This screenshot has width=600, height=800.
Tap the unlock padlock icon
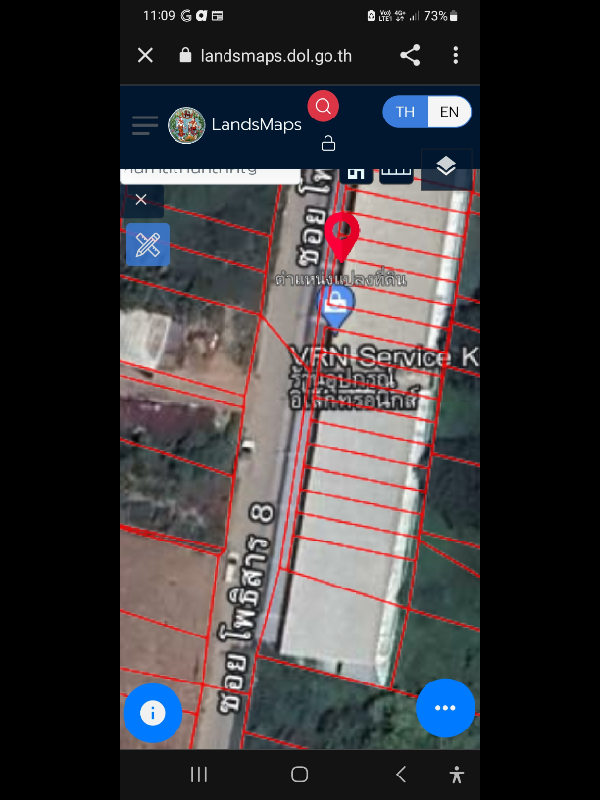click(x=328, y=144)
